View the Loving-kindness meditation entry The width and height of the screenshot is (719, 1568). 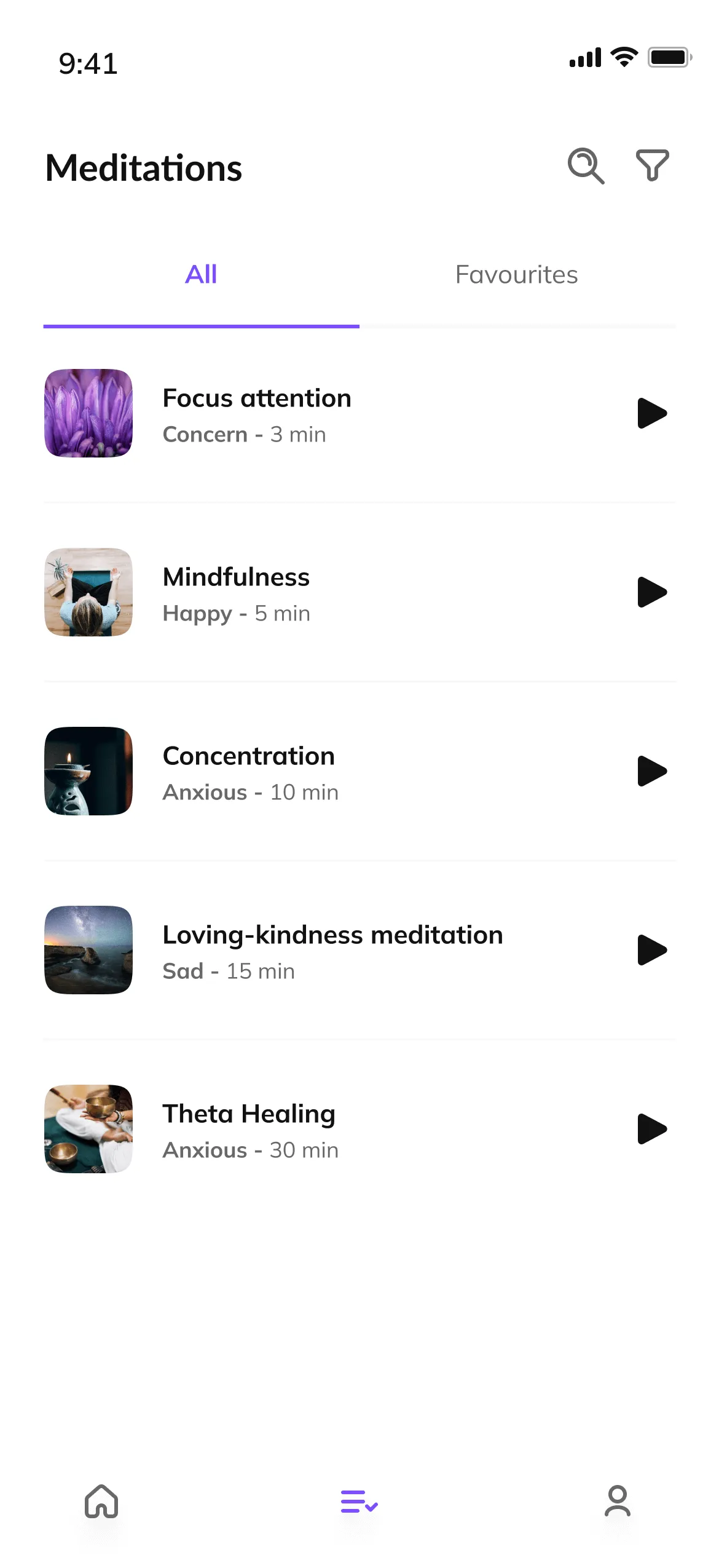(x=332, y=951)
